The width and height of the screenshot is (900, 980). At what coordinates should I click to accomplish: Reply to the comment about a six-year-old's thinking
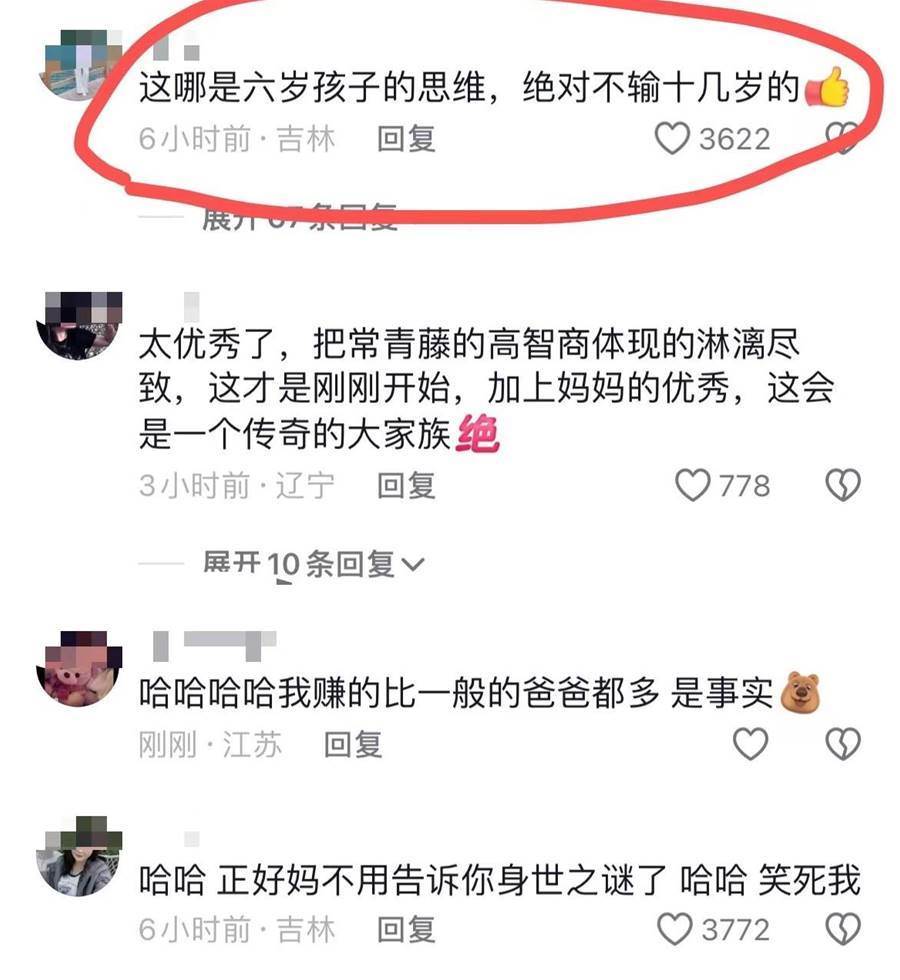pos(406,139)
